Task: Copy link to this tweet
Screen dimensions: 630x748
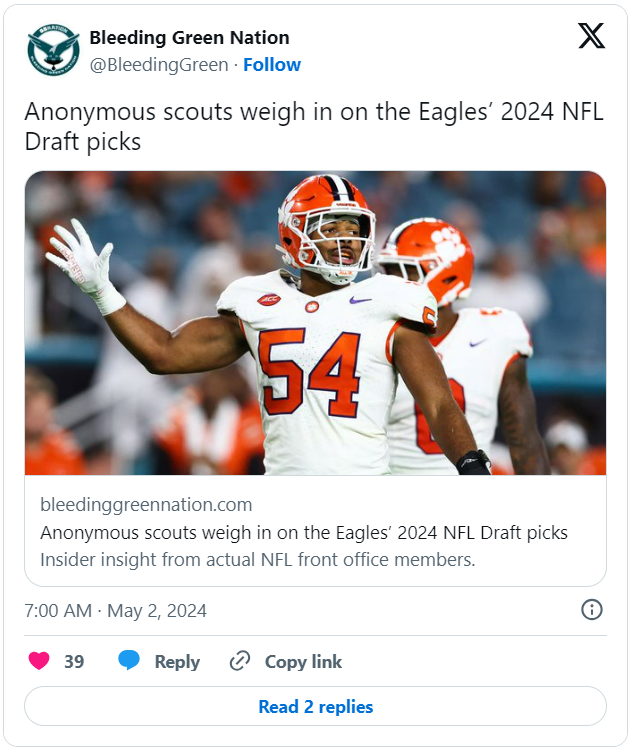Action: click(286, 661)
